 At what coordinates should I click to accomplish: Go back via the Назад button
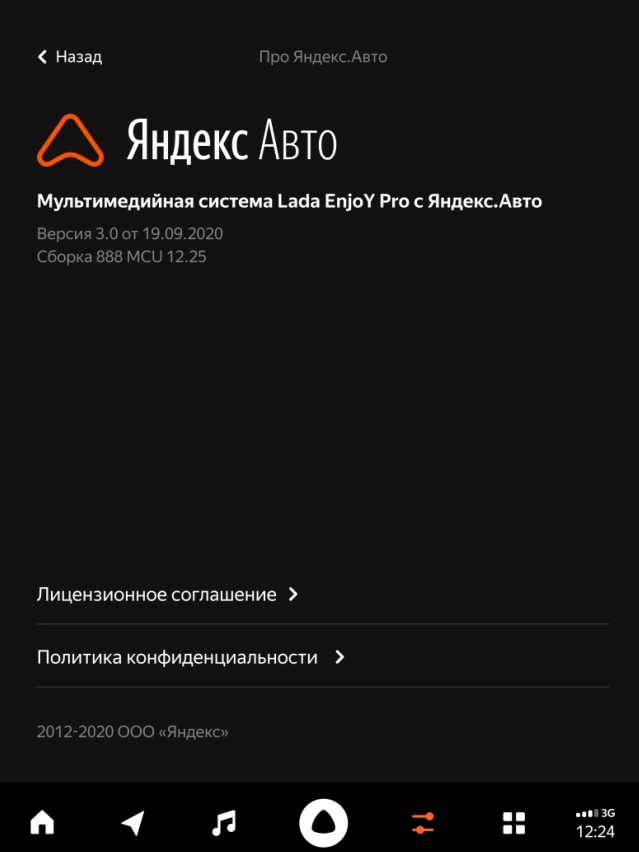69,57
